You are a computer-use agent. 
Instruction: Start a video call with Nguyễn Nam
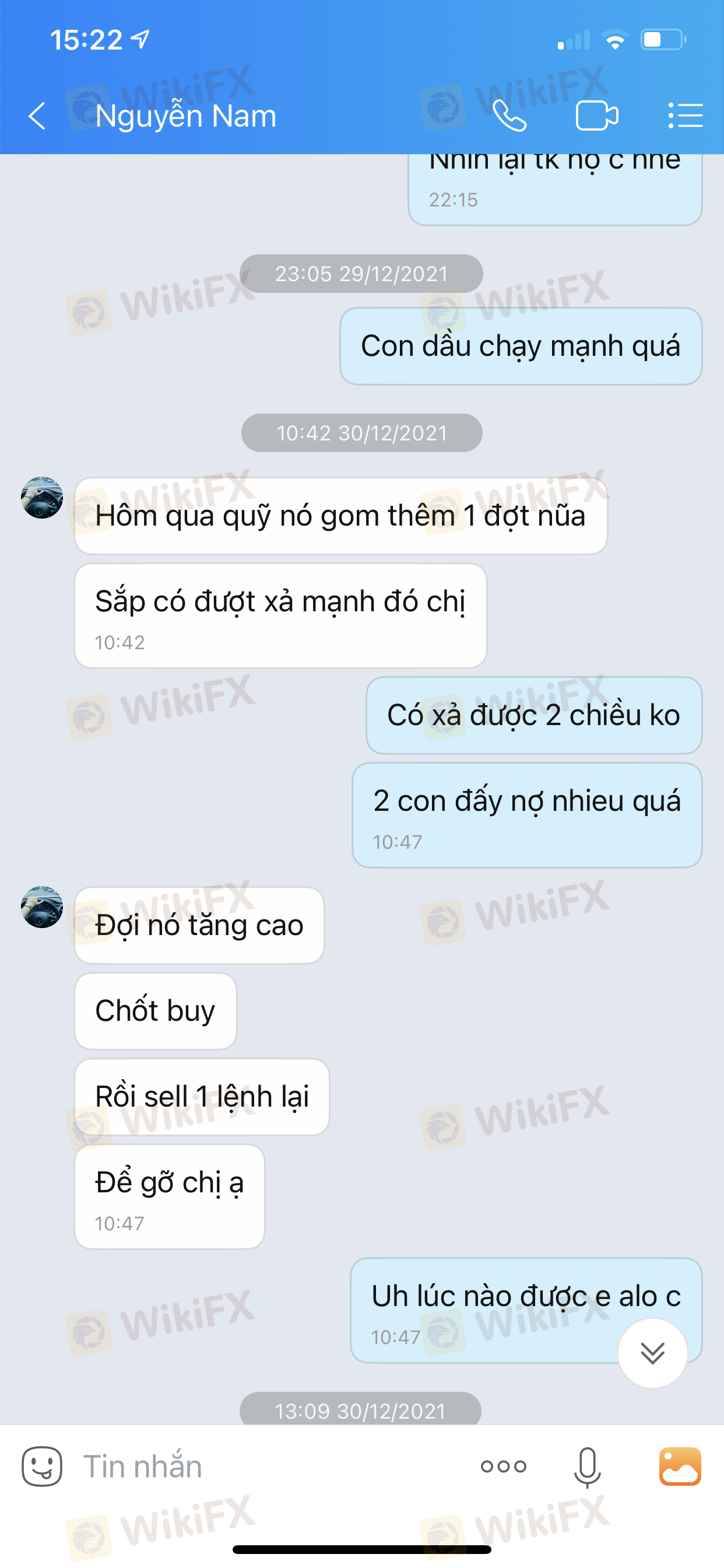click(x=597, y=116)
